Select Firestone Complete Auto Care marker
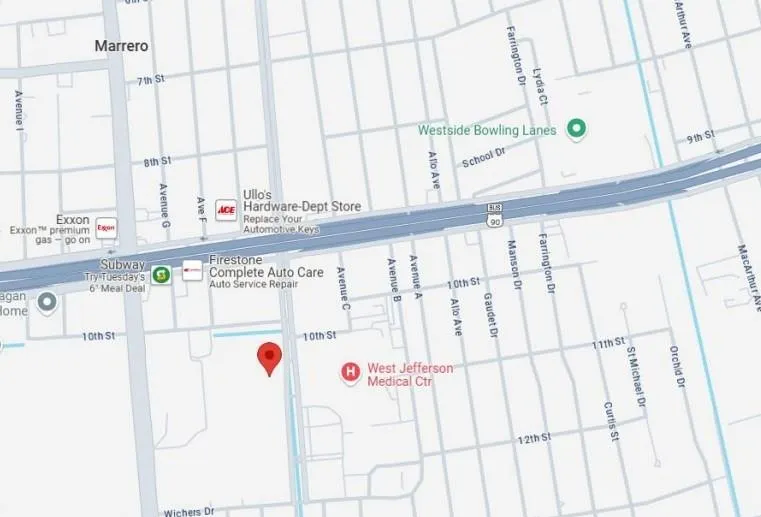This screenshot has height=517, width=761. pos(192,270)
